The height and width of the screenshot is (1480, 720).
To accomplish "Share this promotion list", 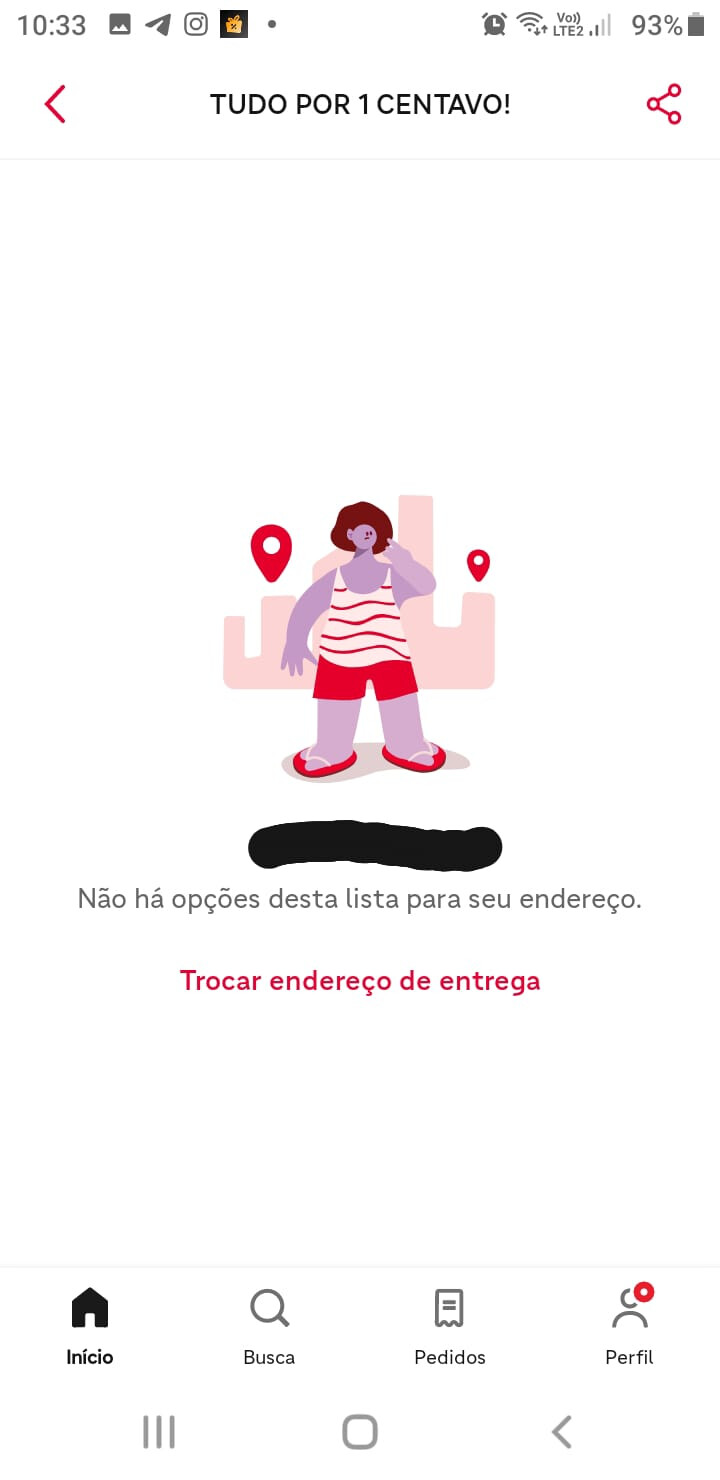I will pos(664,104).
